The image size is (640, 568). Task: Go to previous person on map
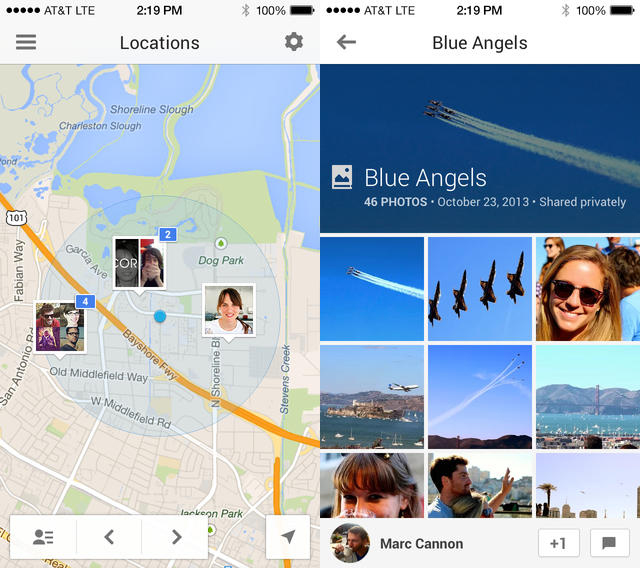(109, 537)
